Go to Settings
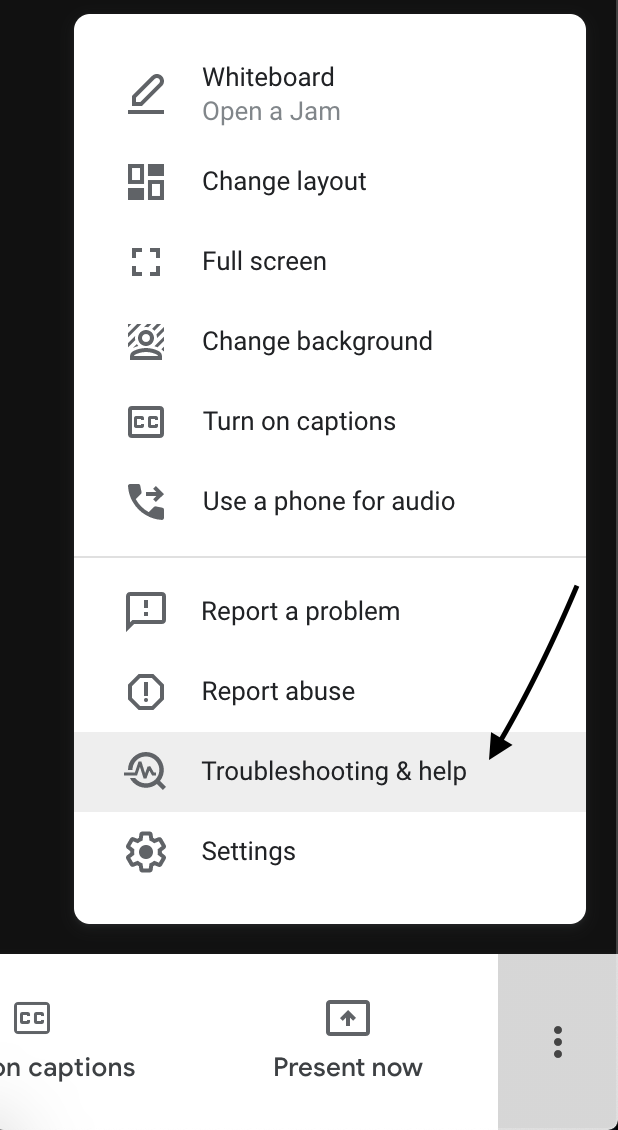Image resolution: width=618 pixels, height=1130 pixels. (248, 852)
